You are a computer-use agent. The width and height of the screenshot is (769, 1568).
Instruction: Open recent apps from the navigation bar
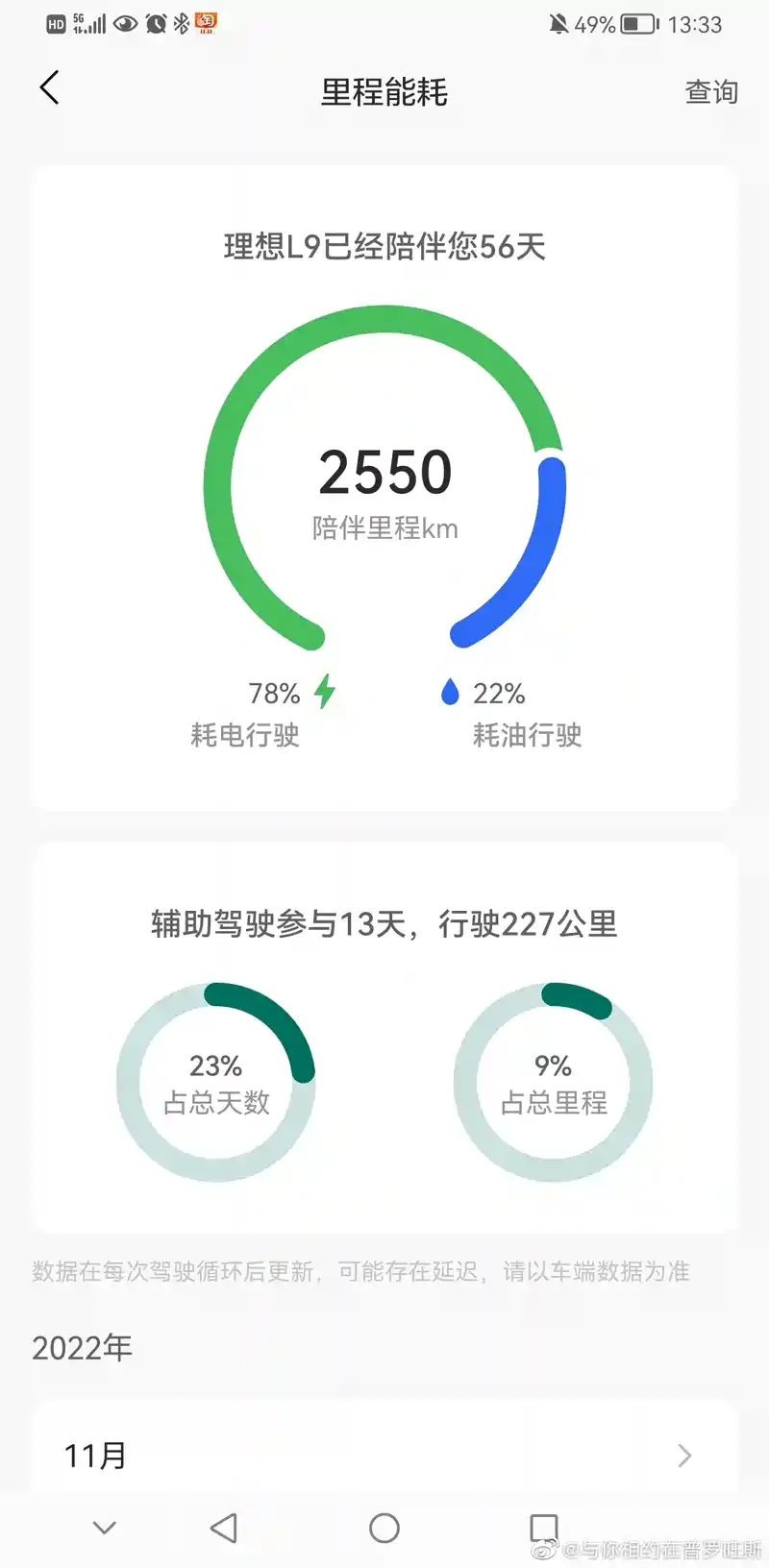pyautogui.click(x=544, y=1528)
